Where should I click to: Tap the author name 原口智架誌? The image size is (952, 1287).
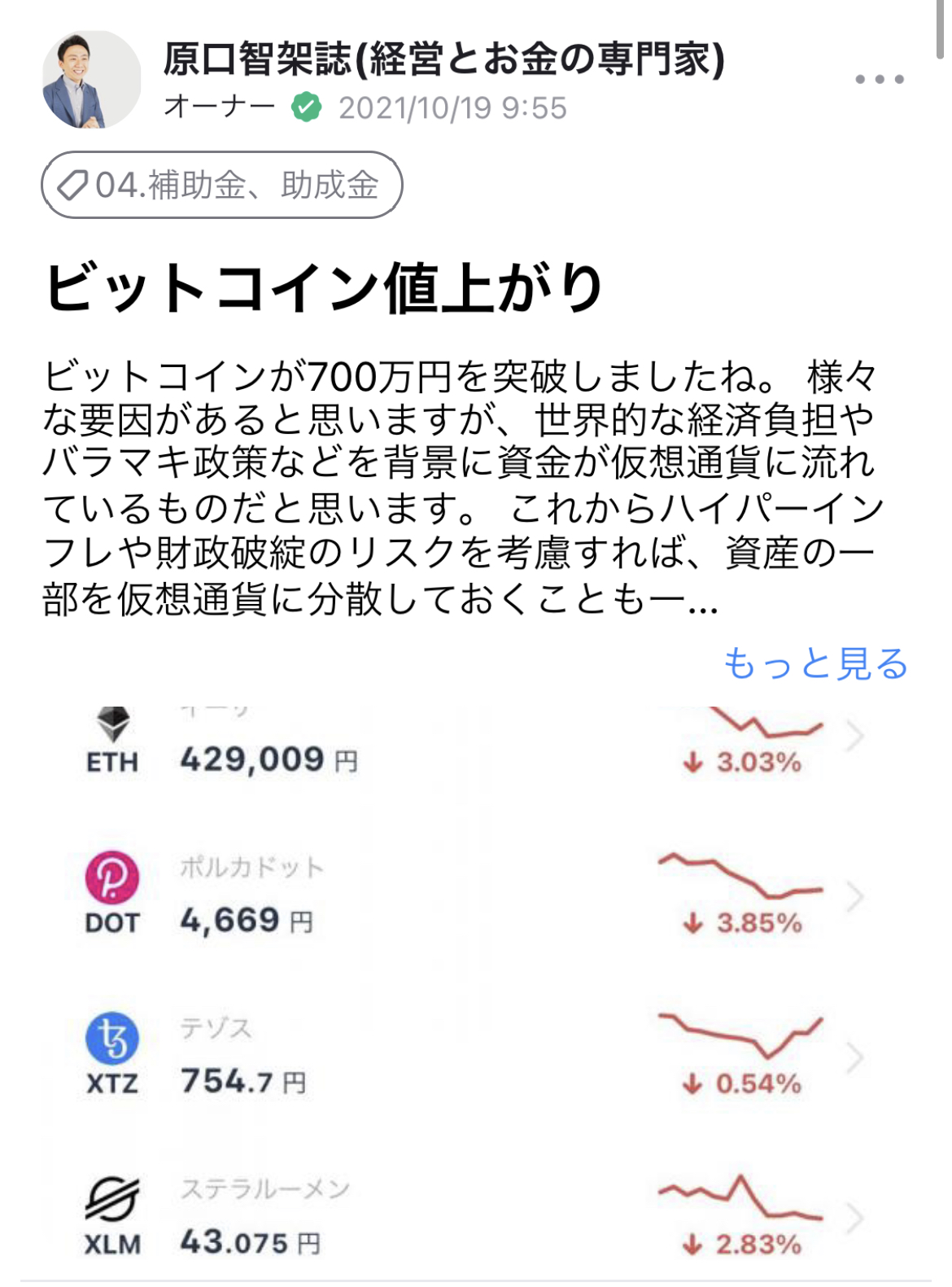pyautogui.click(x=443, y=59)
